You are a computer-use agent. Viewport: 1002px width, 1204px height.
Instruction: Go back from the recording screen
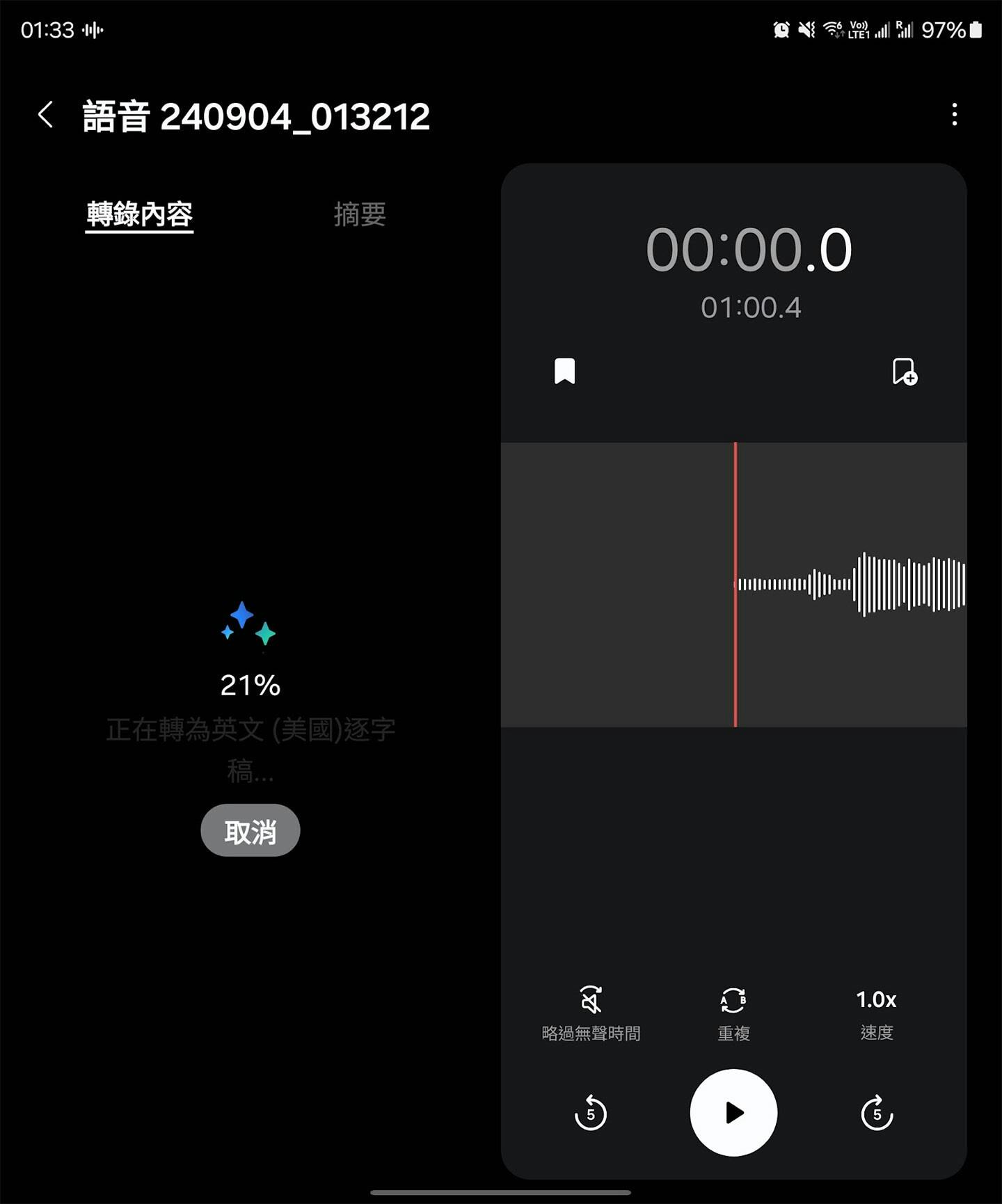46,115
